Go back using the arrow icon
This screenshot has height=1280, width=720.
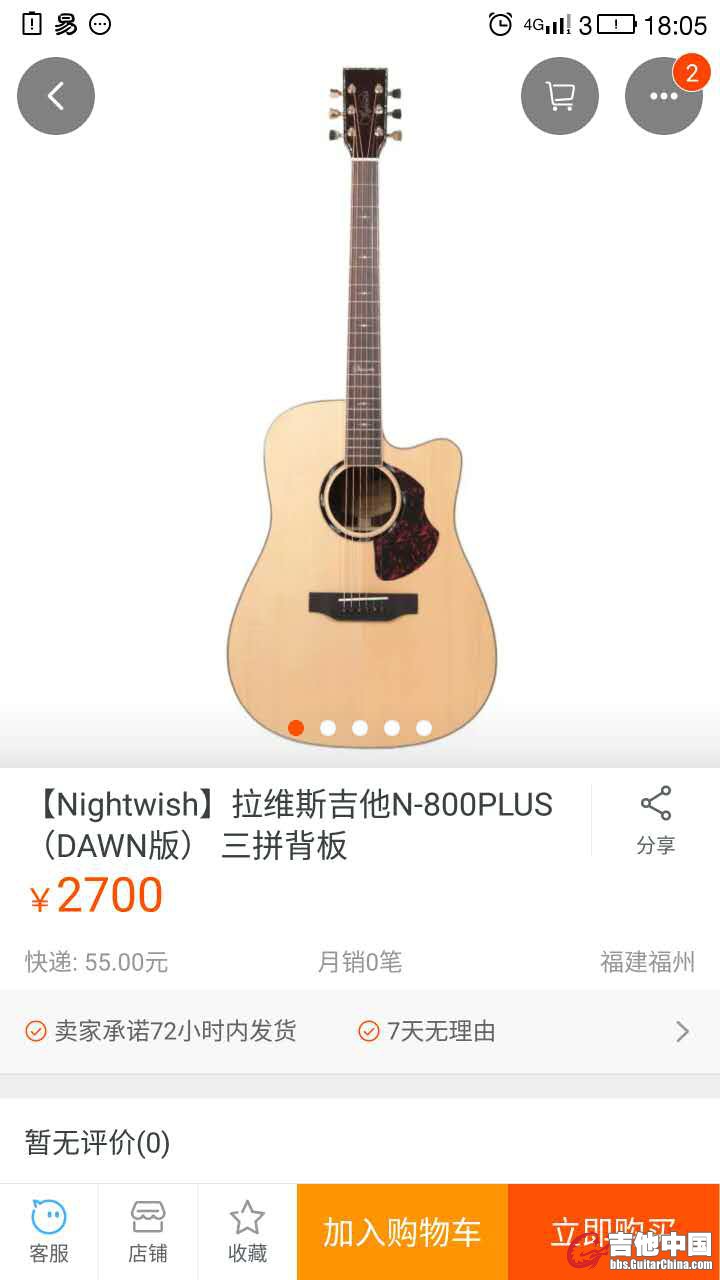point(56,96)
